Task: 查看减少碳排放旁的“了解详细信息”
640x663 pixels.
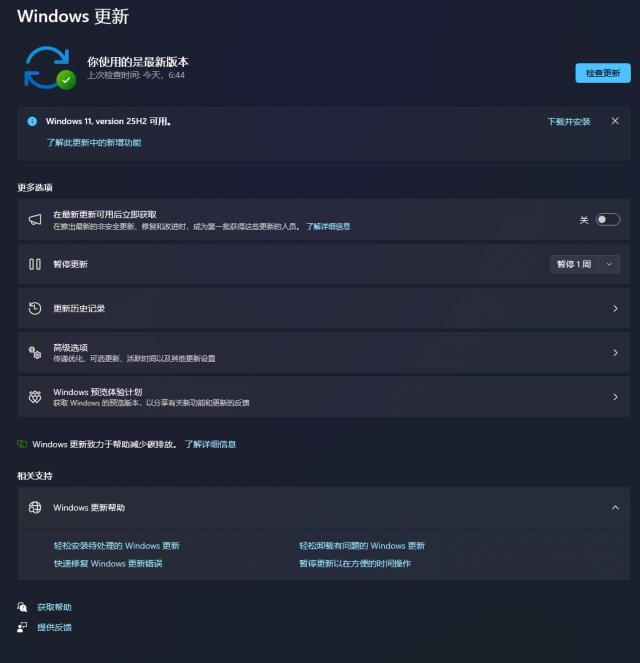Action: (210, 444)
